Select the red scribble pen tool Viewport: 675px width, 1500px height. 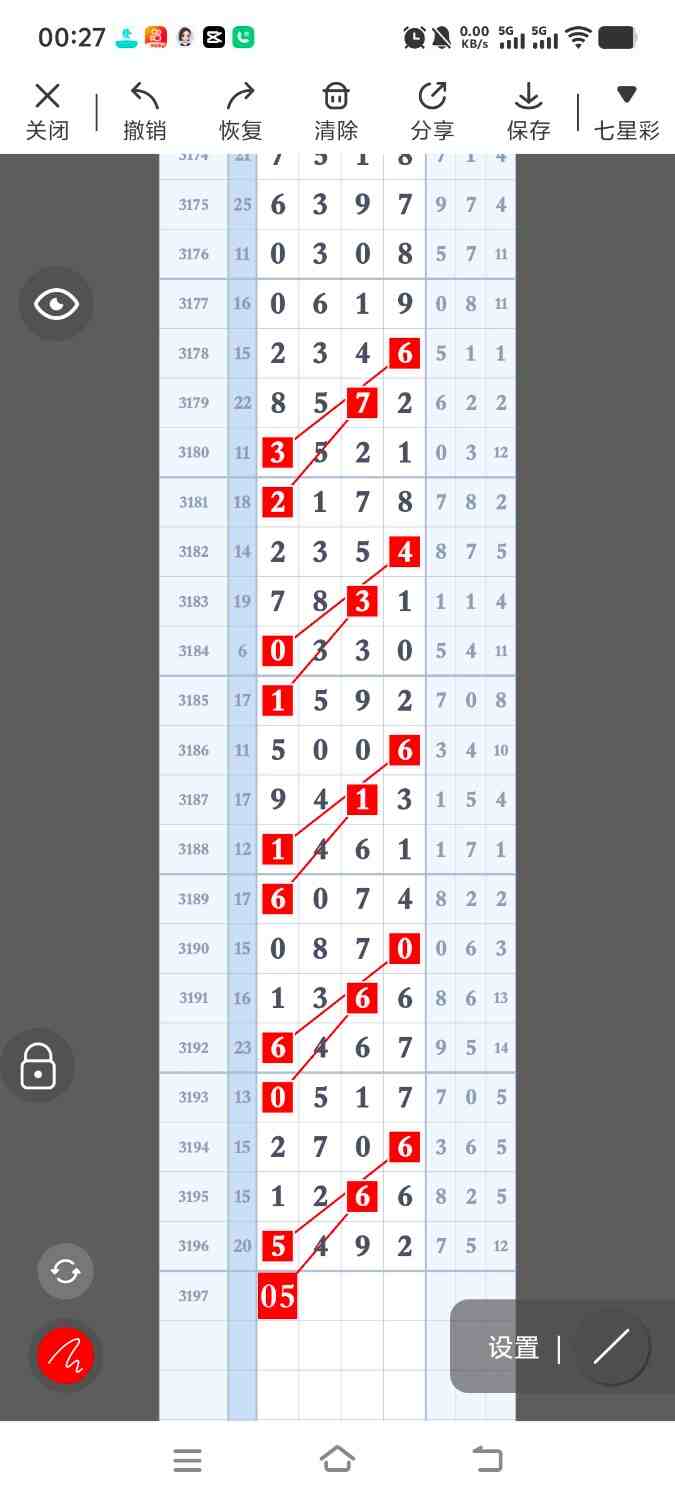tap(65, 1356)
